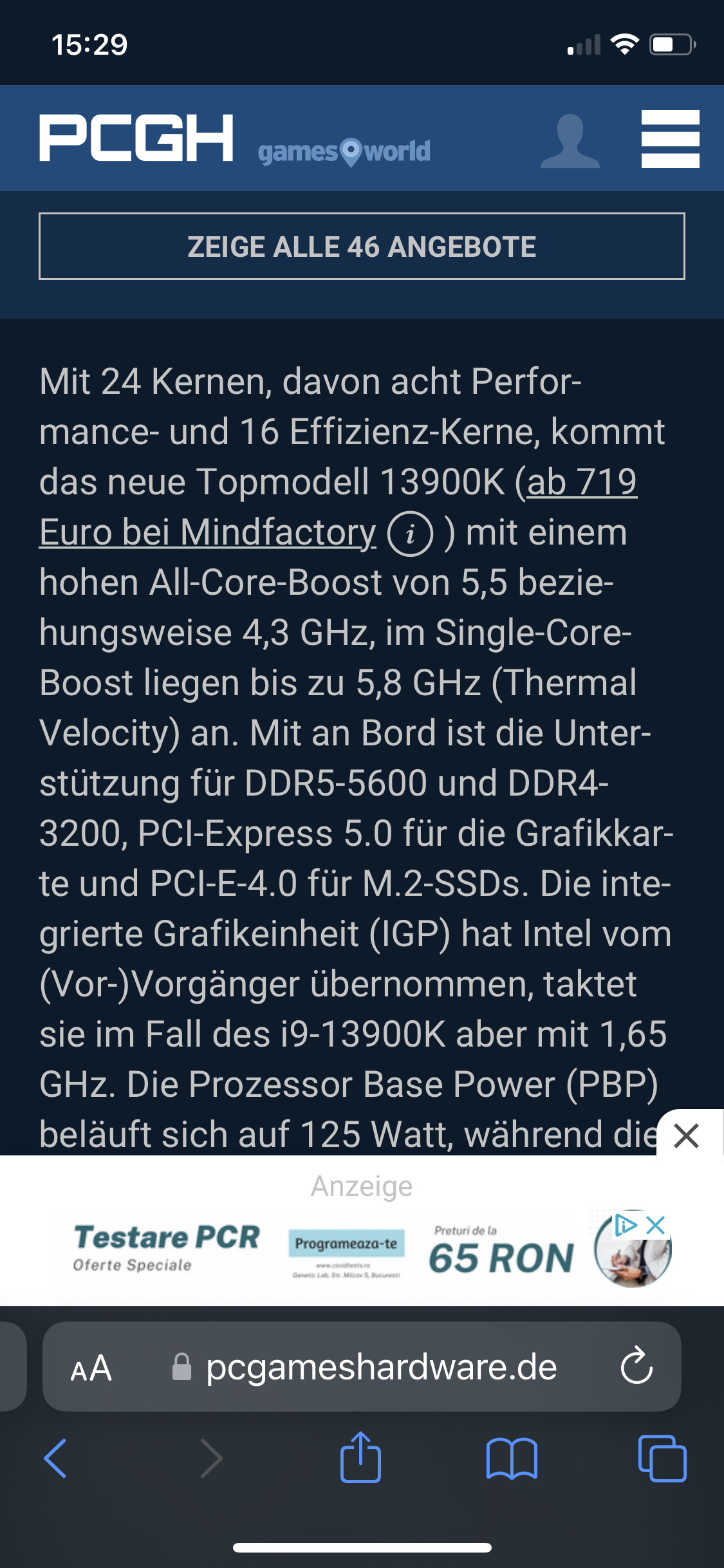Show all open tabs

662,1458
